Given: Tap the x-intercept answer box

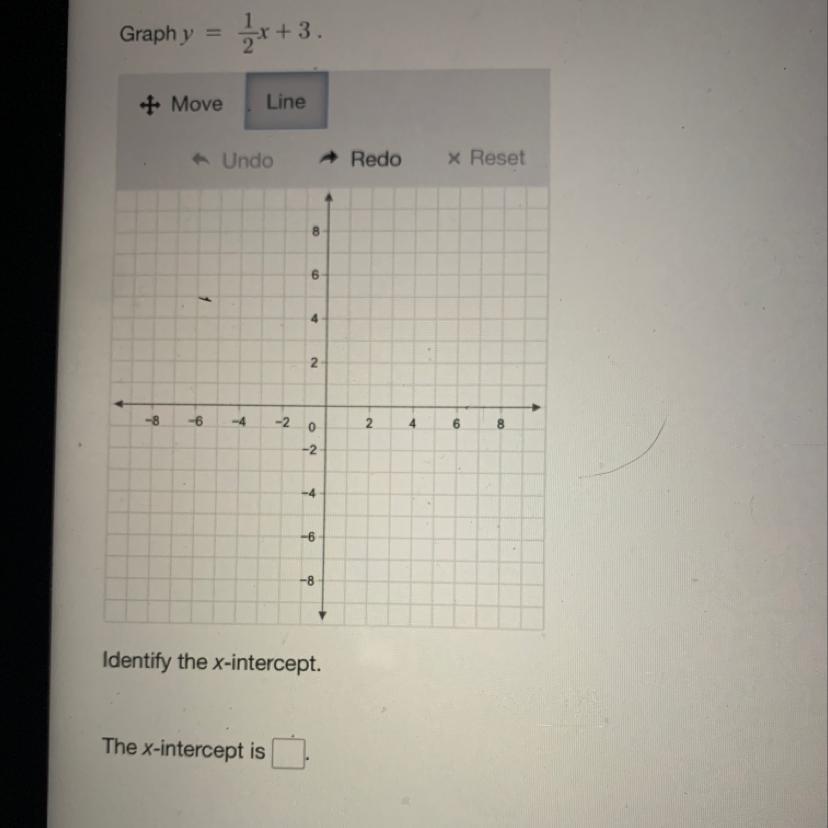Looking at the screenshot, I should coord(288,753).
